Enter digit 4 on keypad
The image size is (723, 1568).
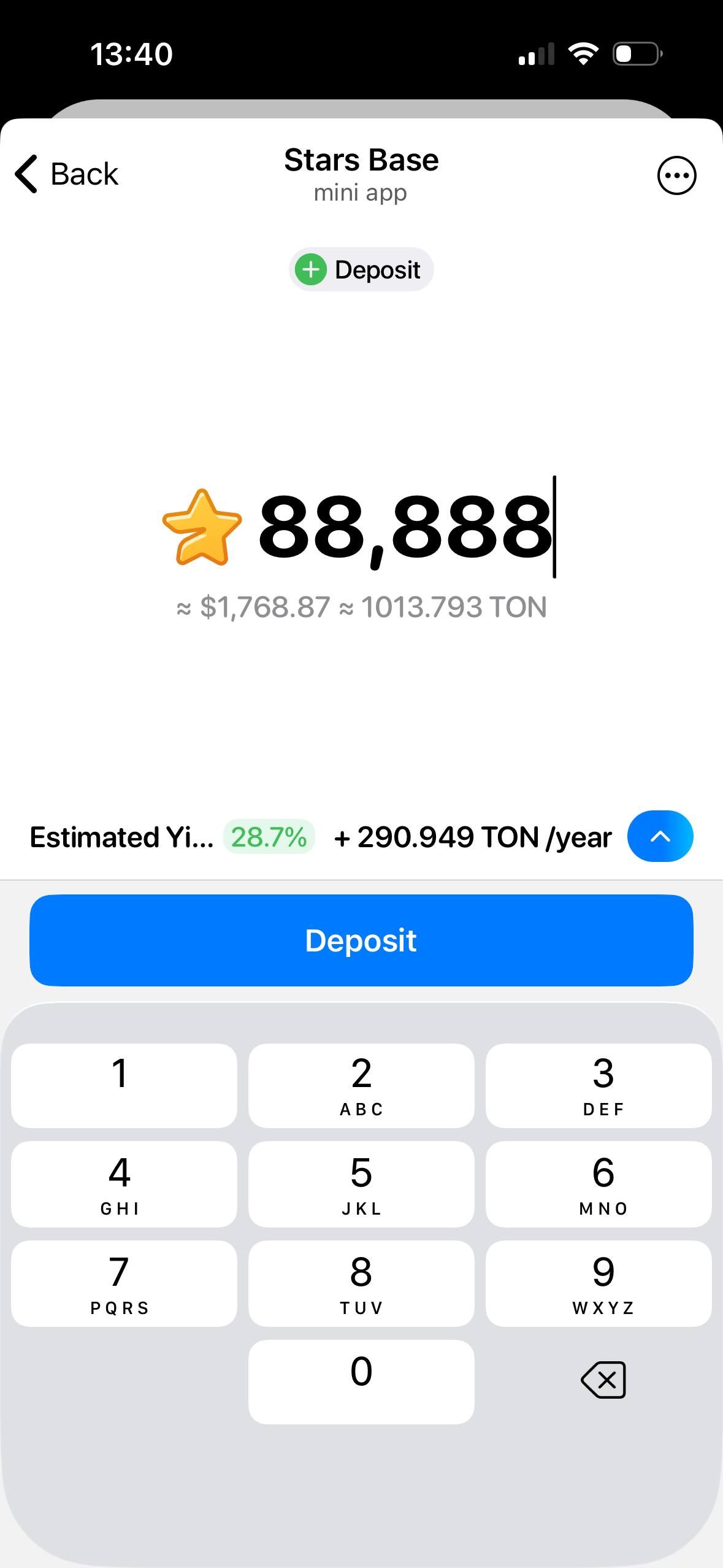tap(124, 1184)
